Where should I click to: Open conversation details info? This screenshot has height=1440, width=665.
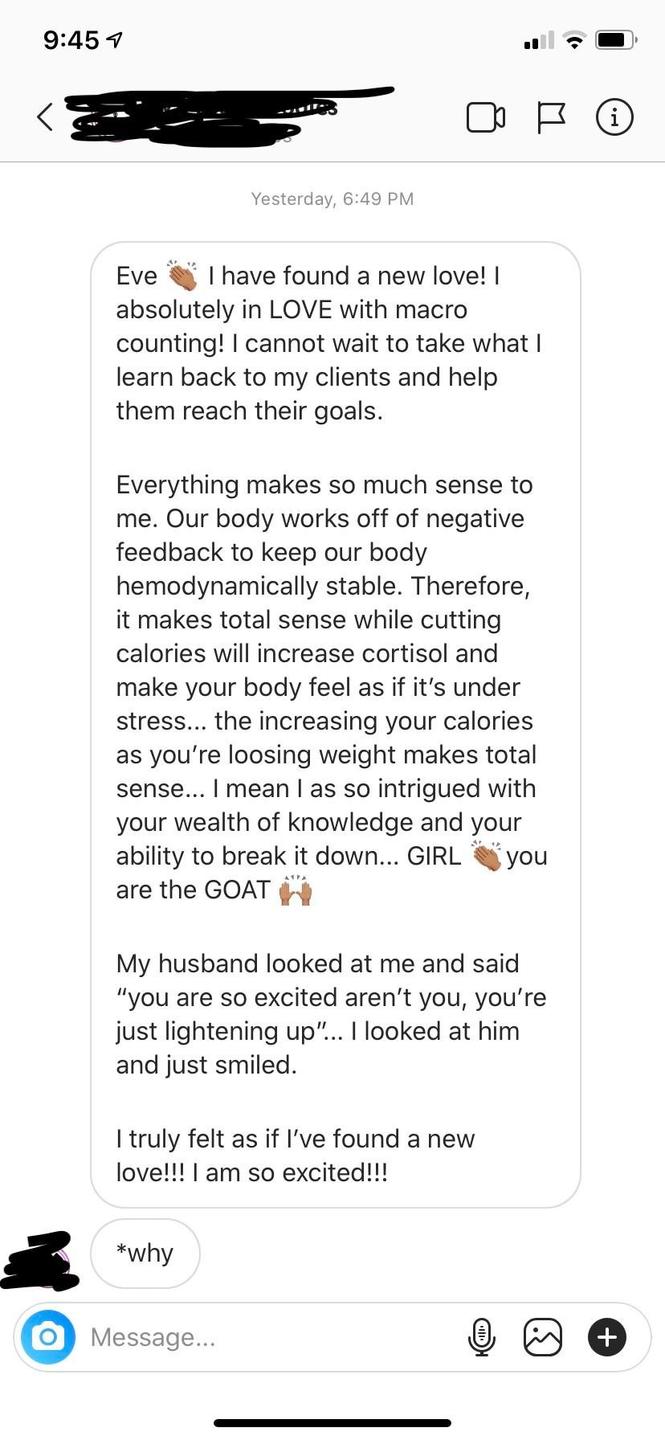(614, 118)
